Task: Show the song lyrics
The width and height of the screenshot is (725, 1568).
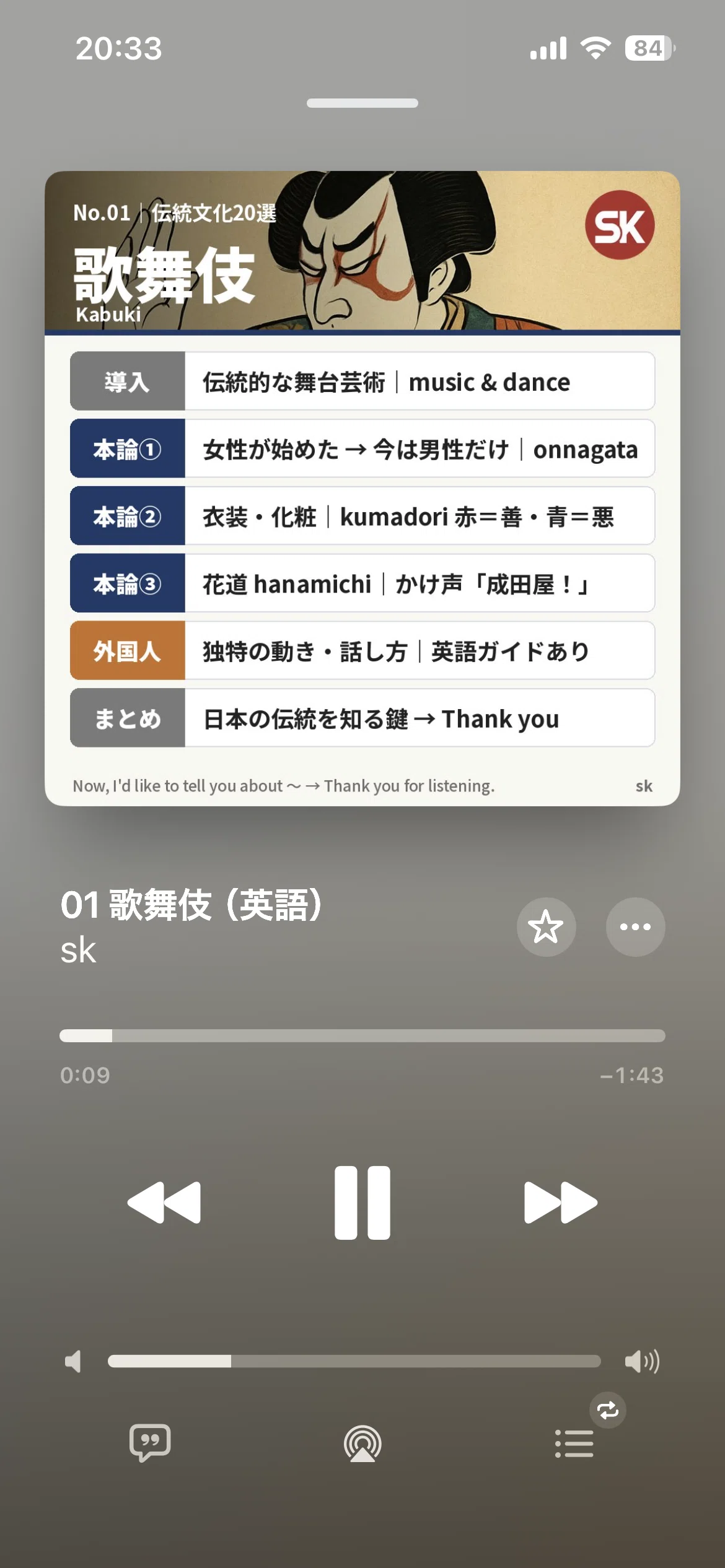Action: click(150, 1443)
